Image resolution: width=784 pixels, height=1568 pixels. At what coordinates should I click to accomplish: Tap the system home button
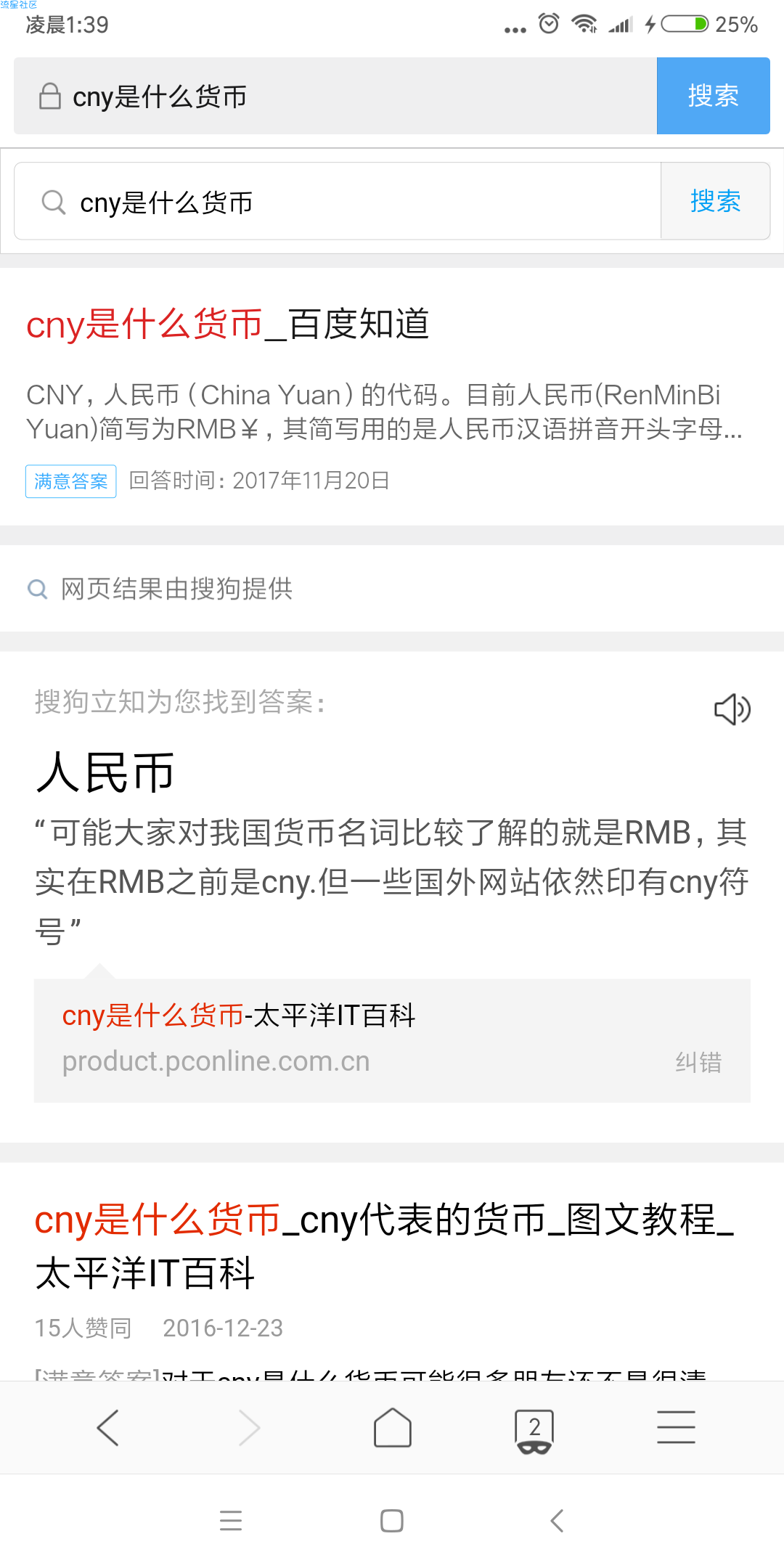tap(392, 1521)
